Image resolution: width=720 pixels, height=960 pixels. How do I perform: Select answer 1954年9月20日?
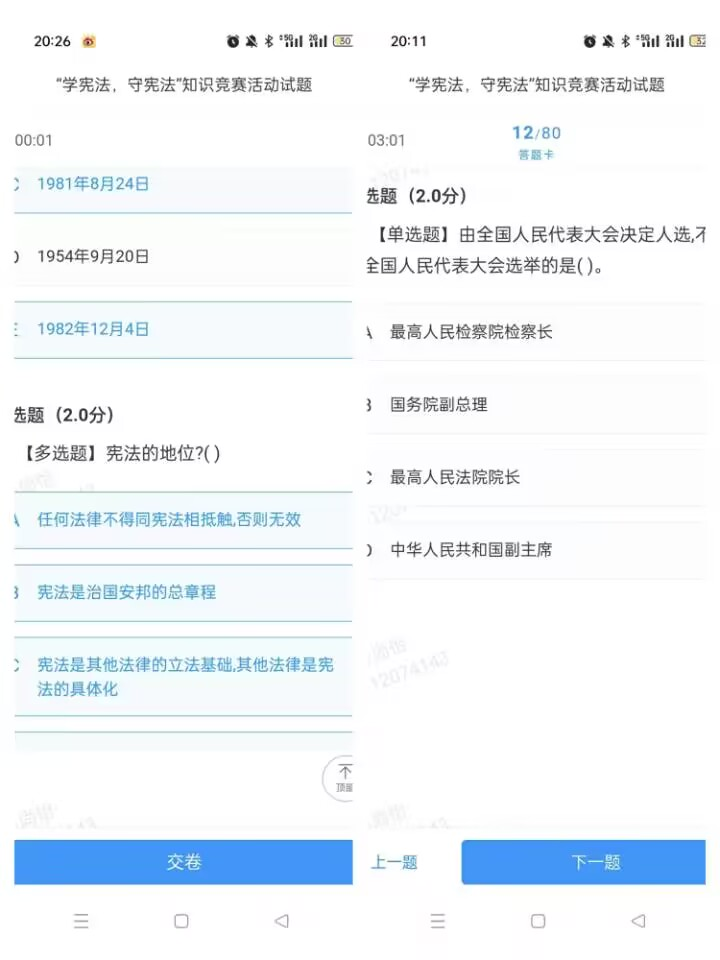pyautogui.click(x=184, y=257)
